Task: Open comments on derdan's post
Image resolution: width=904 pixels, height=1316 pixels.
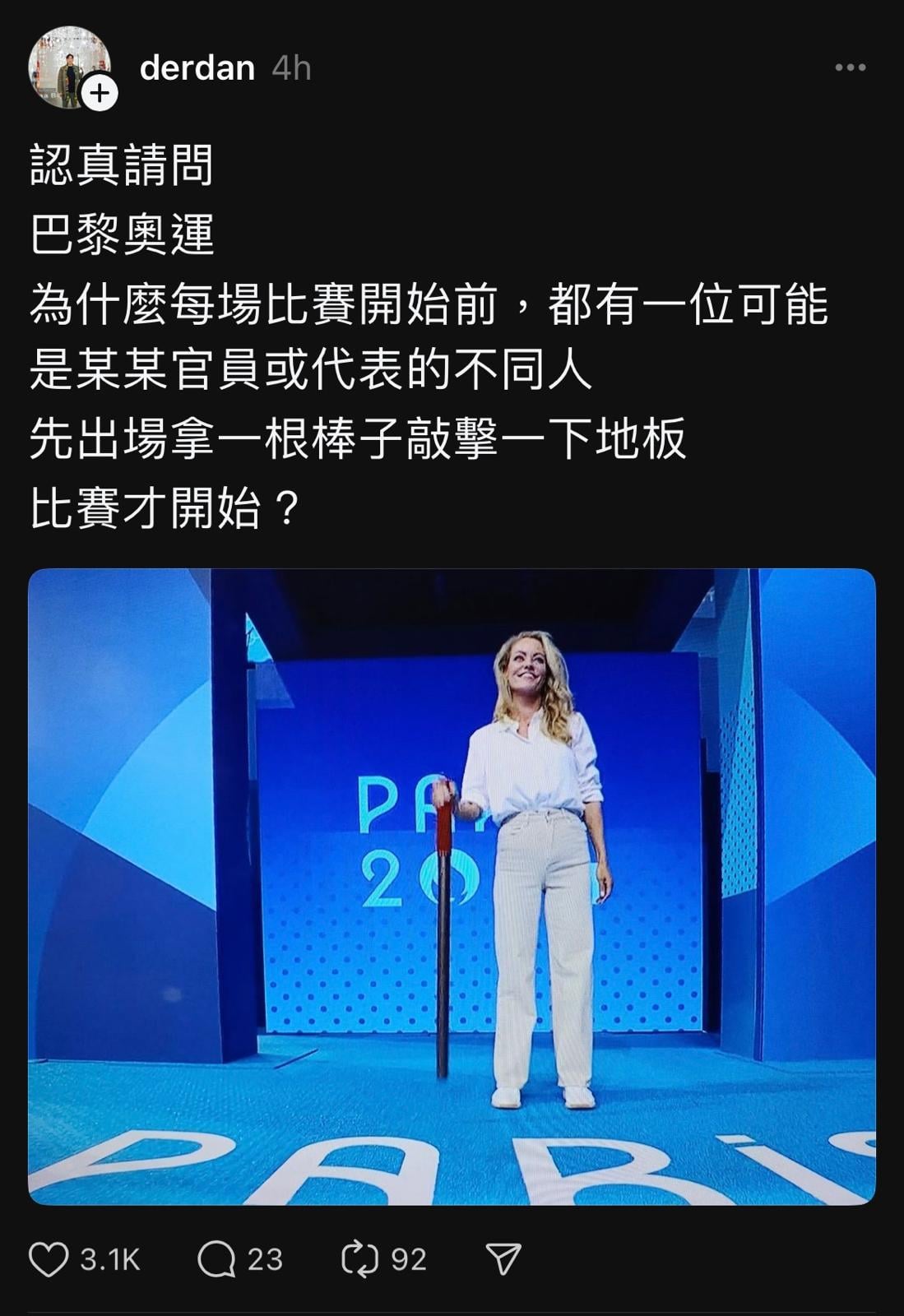Action: click(x=217, y=1259)
